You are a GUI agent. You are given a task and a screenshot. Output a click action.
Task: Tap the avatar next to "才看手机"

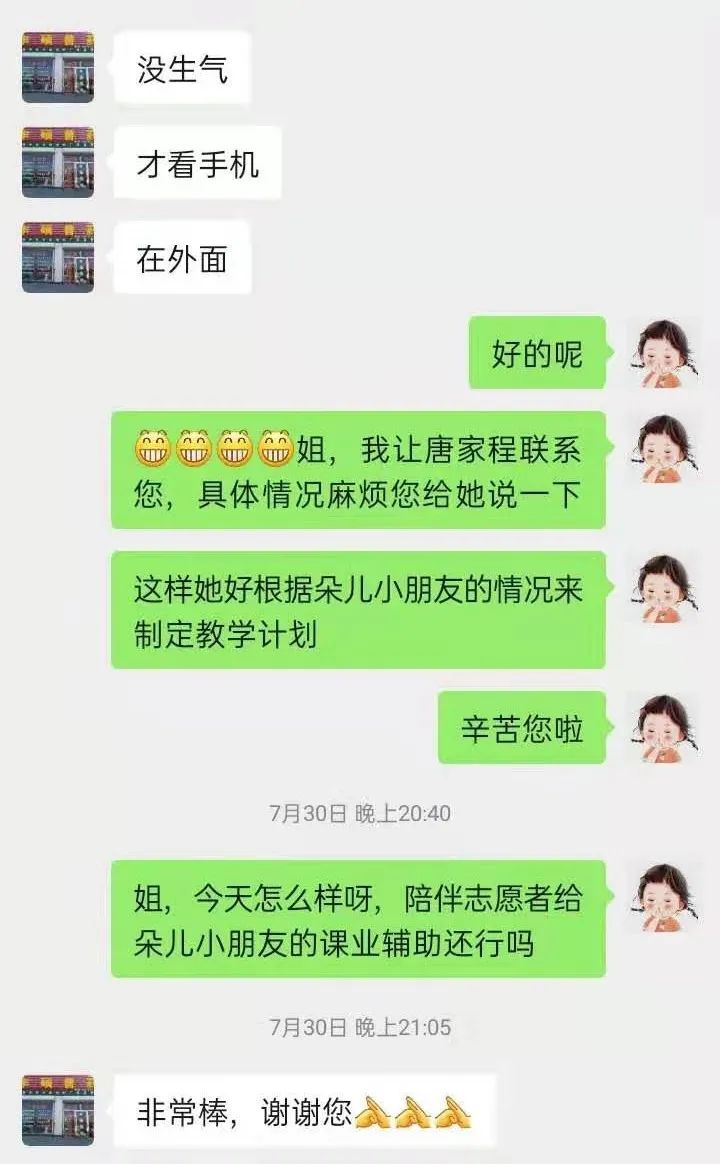point(58,162)
